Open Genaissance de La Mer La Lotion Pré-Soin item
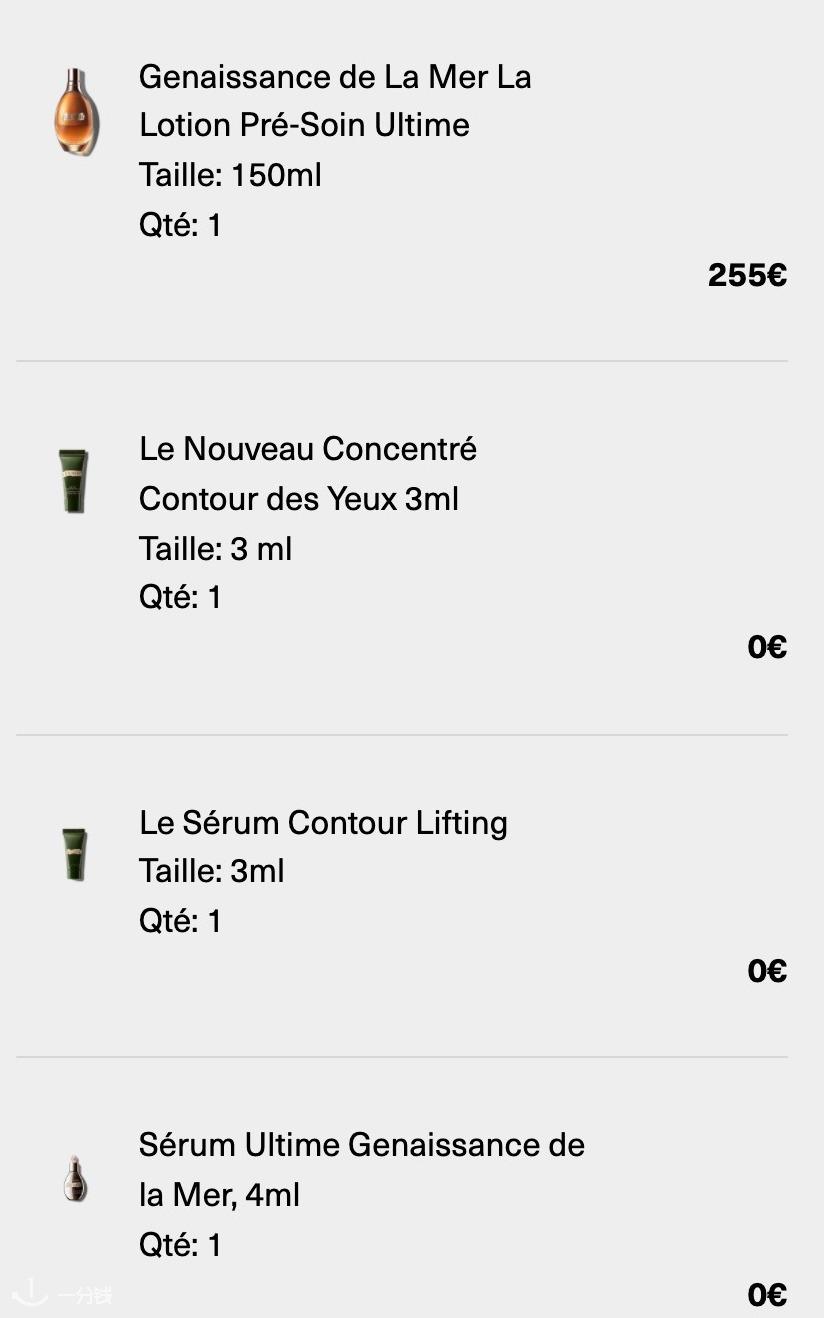Screen dimensions: 824x1318 point(334,100)
